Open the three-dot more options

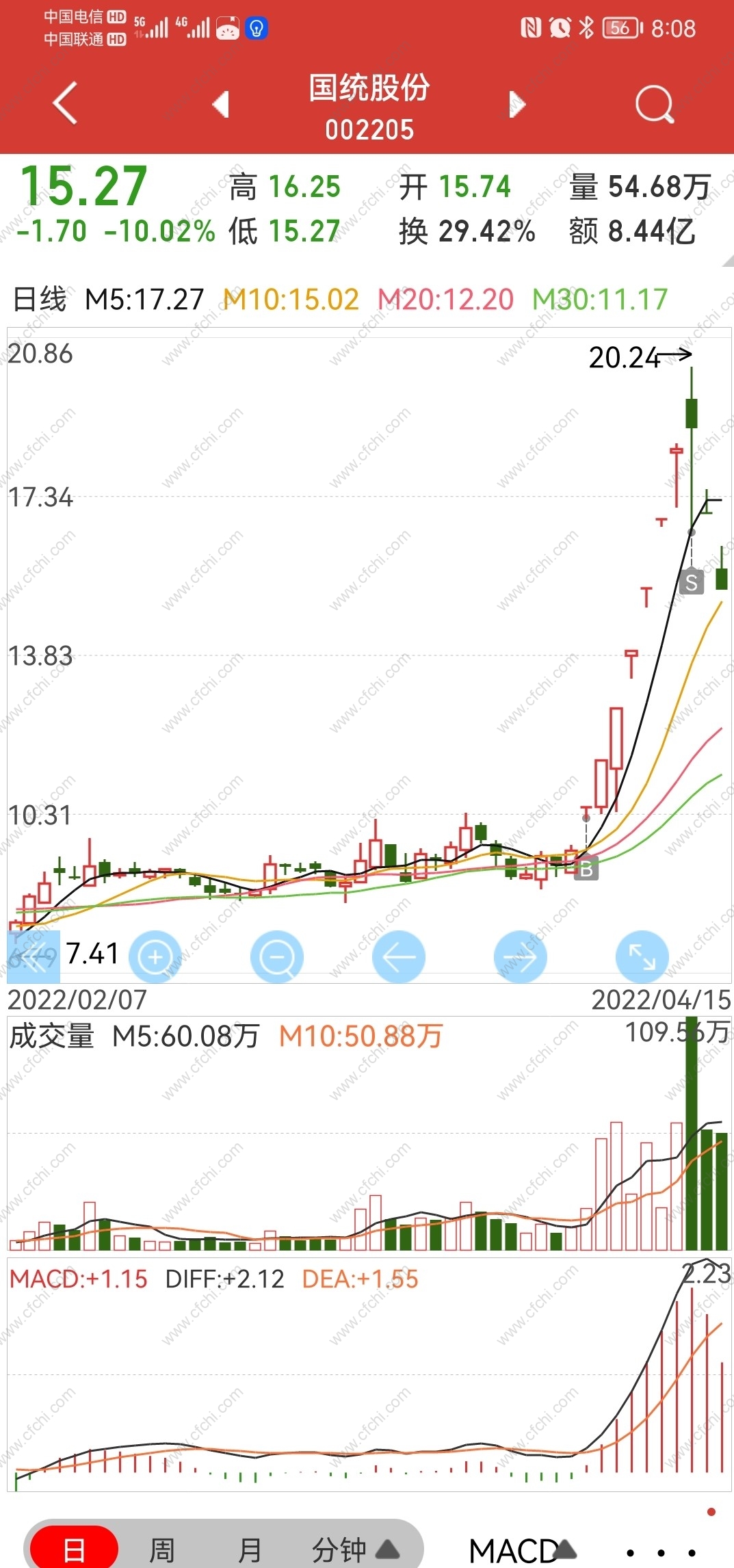[x=661, y=1552]
